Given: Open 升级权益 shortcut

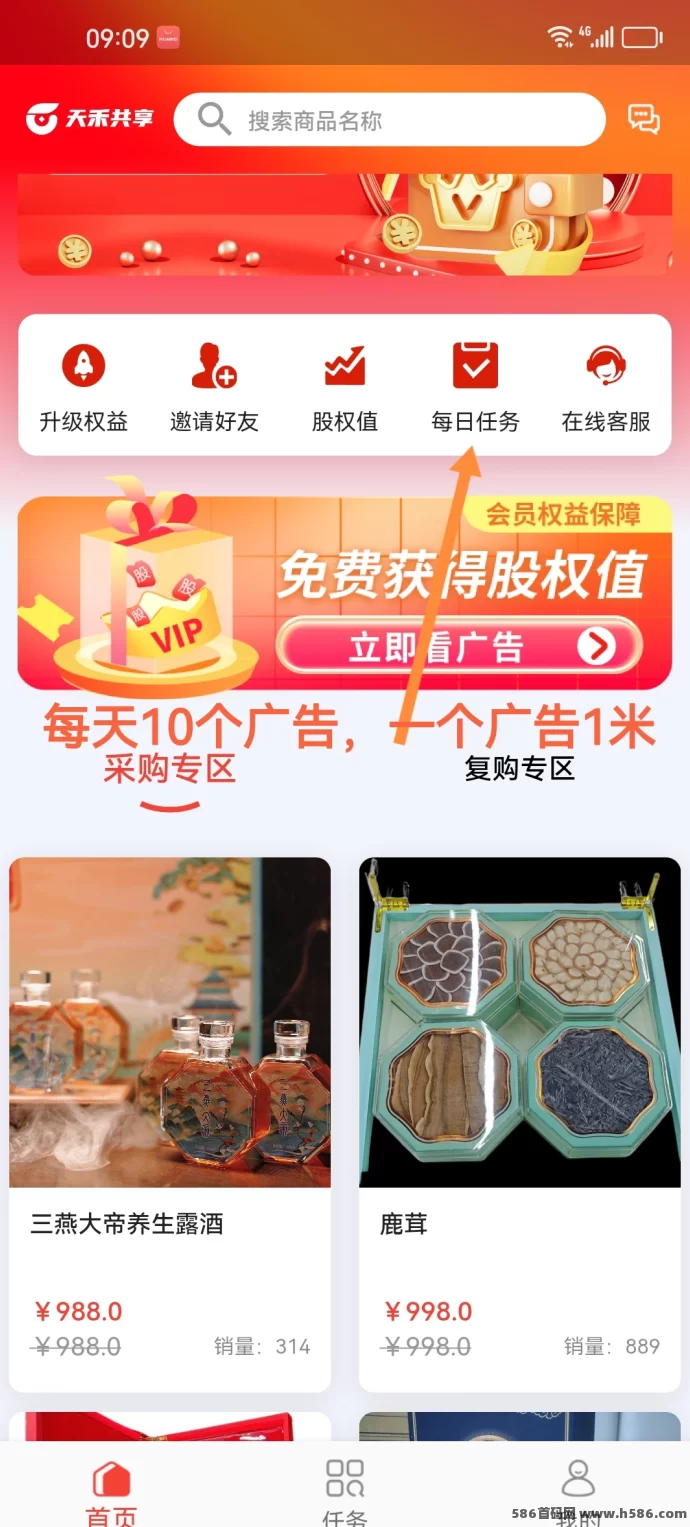Looking at the screenshot, I should [84, 386].
